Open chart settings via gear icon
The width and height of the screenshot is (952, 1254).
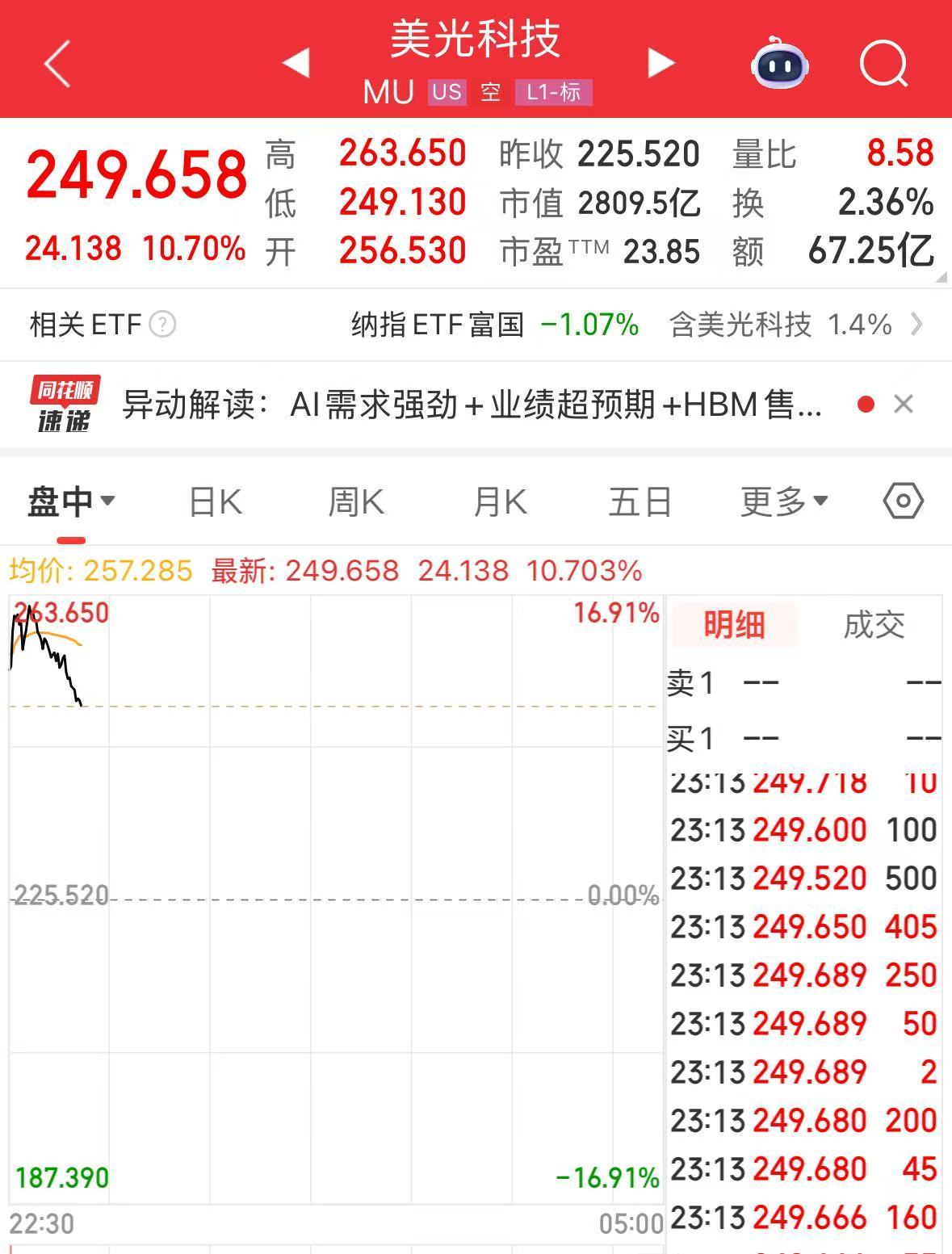902,501
